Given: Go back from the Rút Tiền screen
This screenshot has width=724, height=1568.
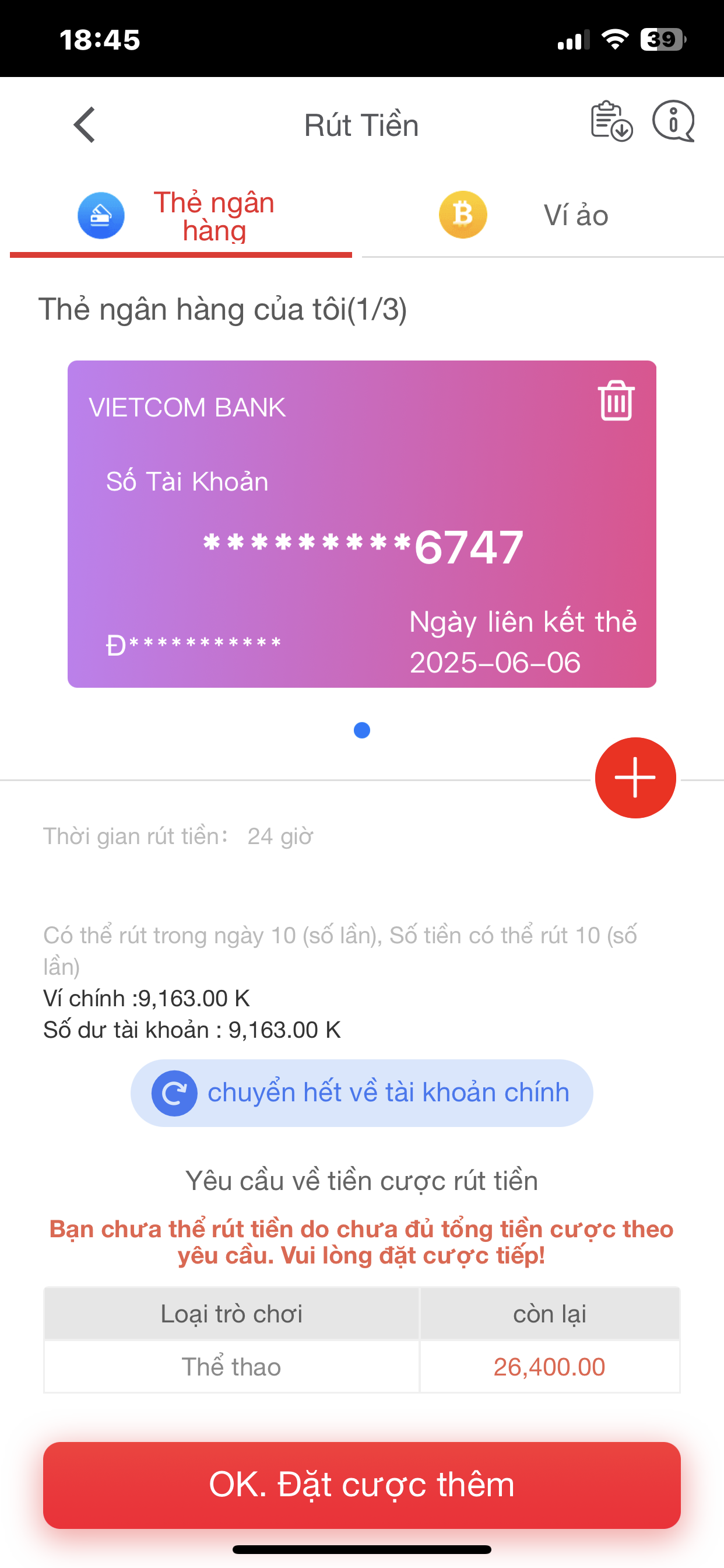Looking at the screenshot, I should 85,125.
